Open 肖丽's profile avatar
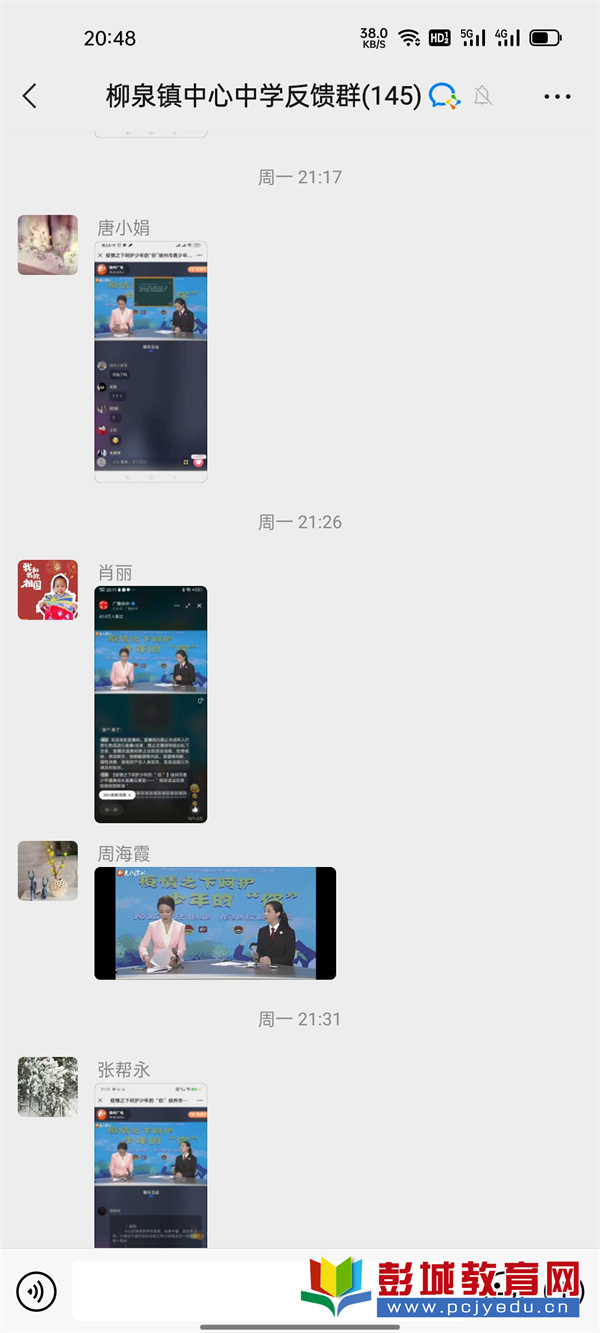 pyautogui.click(x=48, y=590)
